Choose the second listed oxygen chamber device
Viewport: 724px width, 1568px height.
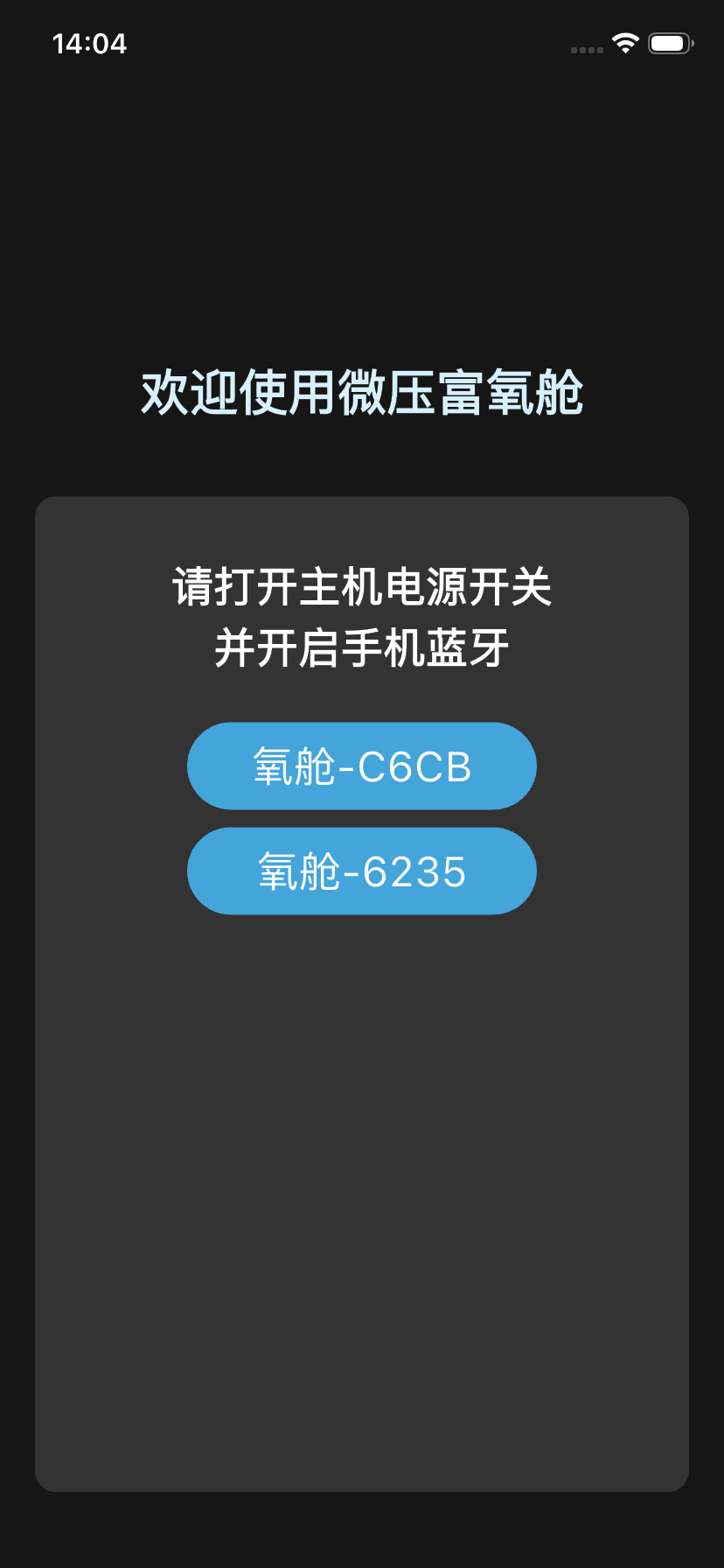361,871
